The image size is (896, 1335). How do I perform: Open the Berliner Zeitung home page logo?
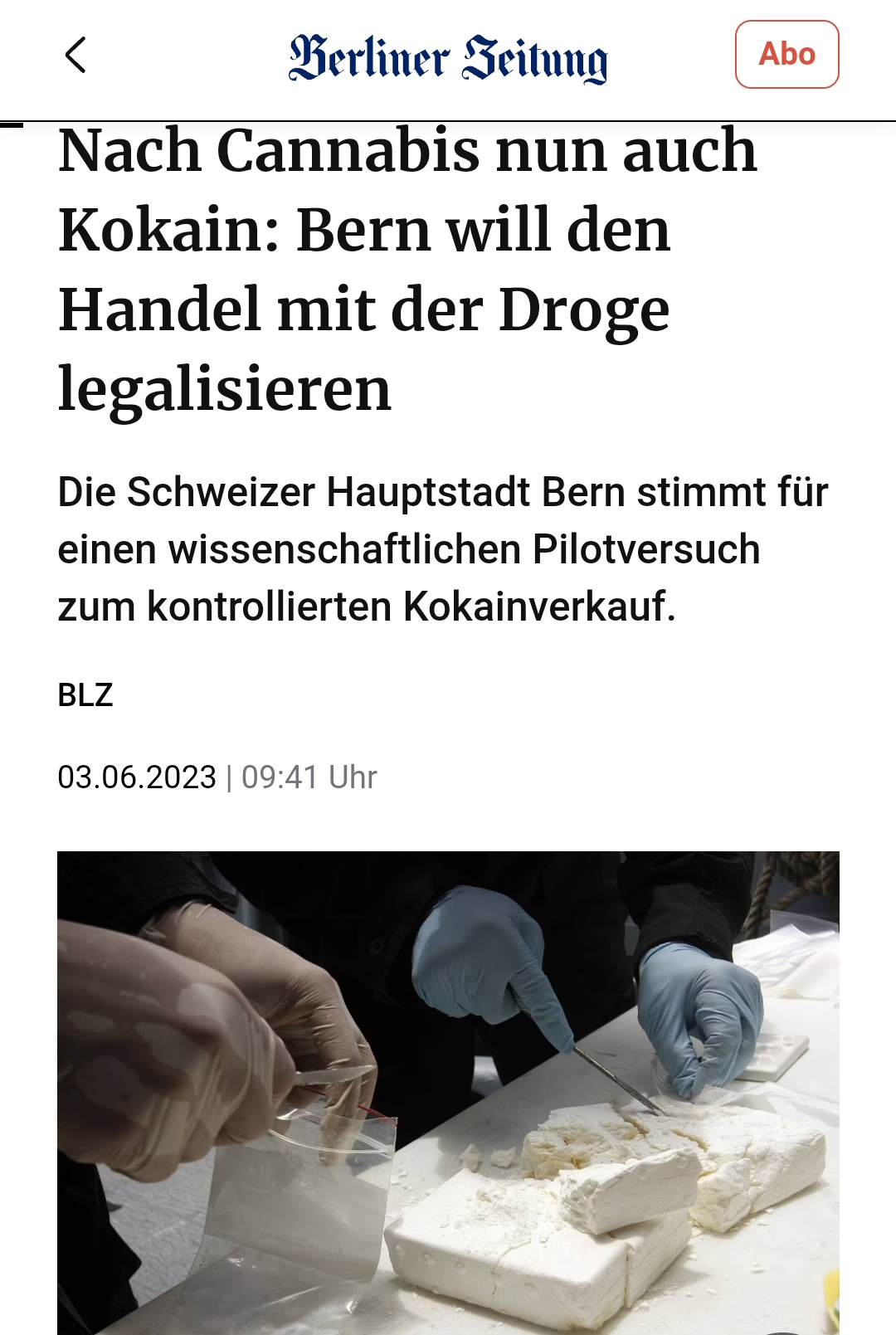coord(448,58)
